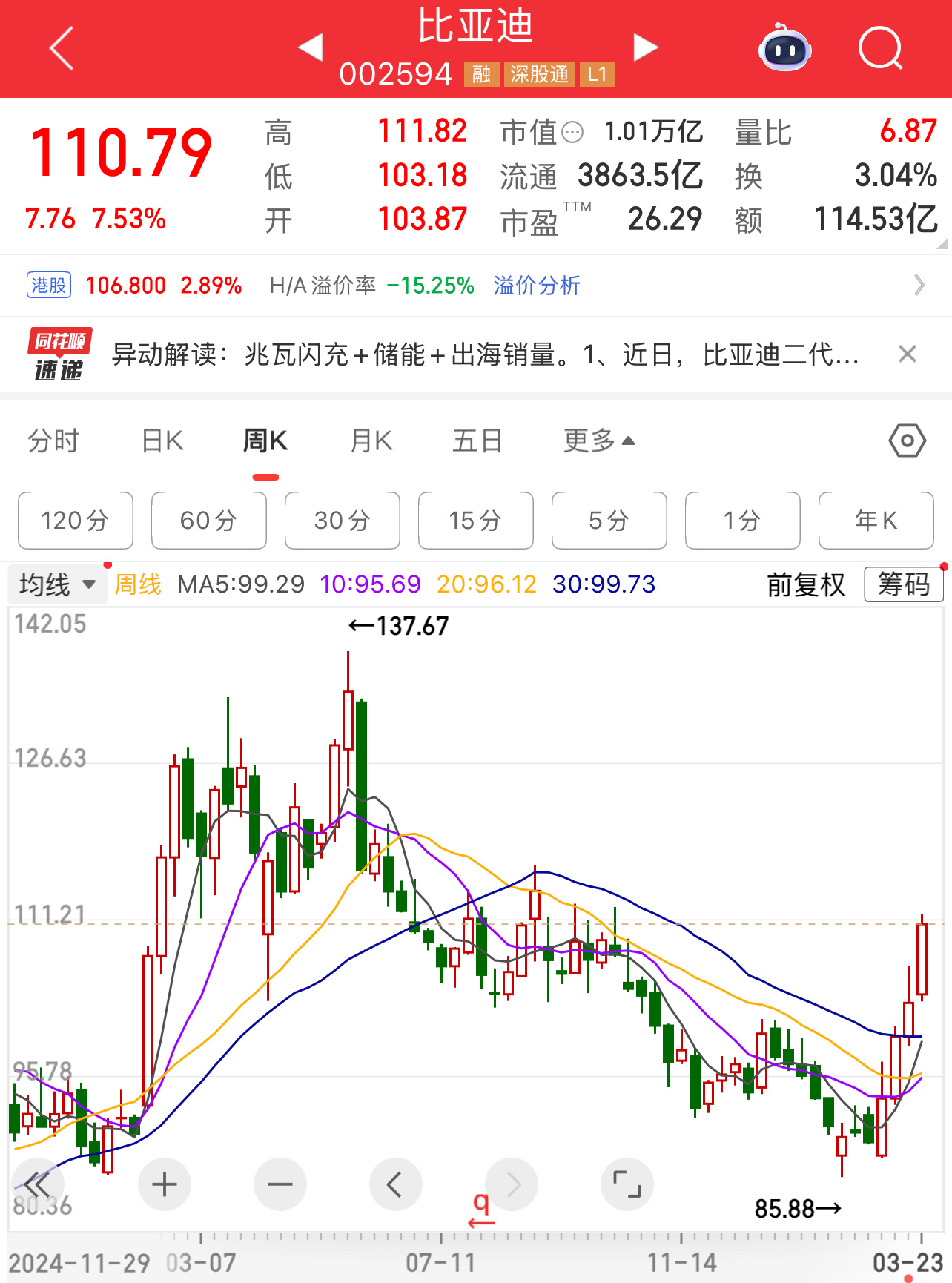The height and width of the screenshot is (1283, 952).
Task: Dismiss the 异动解读 news banner
Action: (907, 354)
